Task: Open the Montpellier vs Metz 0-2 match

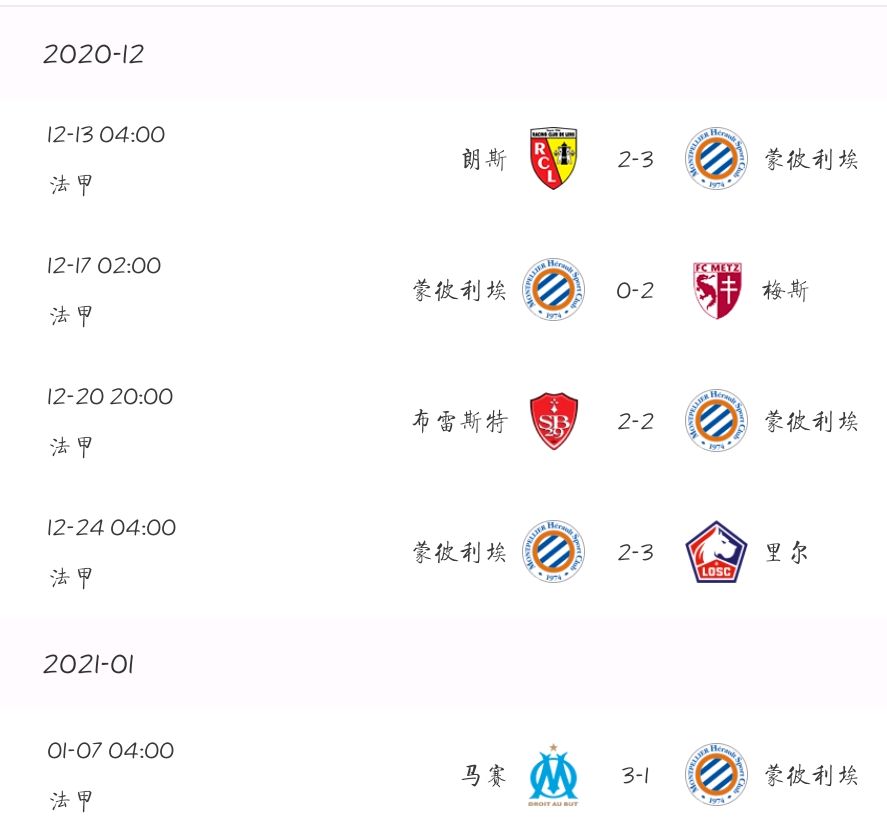Action: point(635,291)
